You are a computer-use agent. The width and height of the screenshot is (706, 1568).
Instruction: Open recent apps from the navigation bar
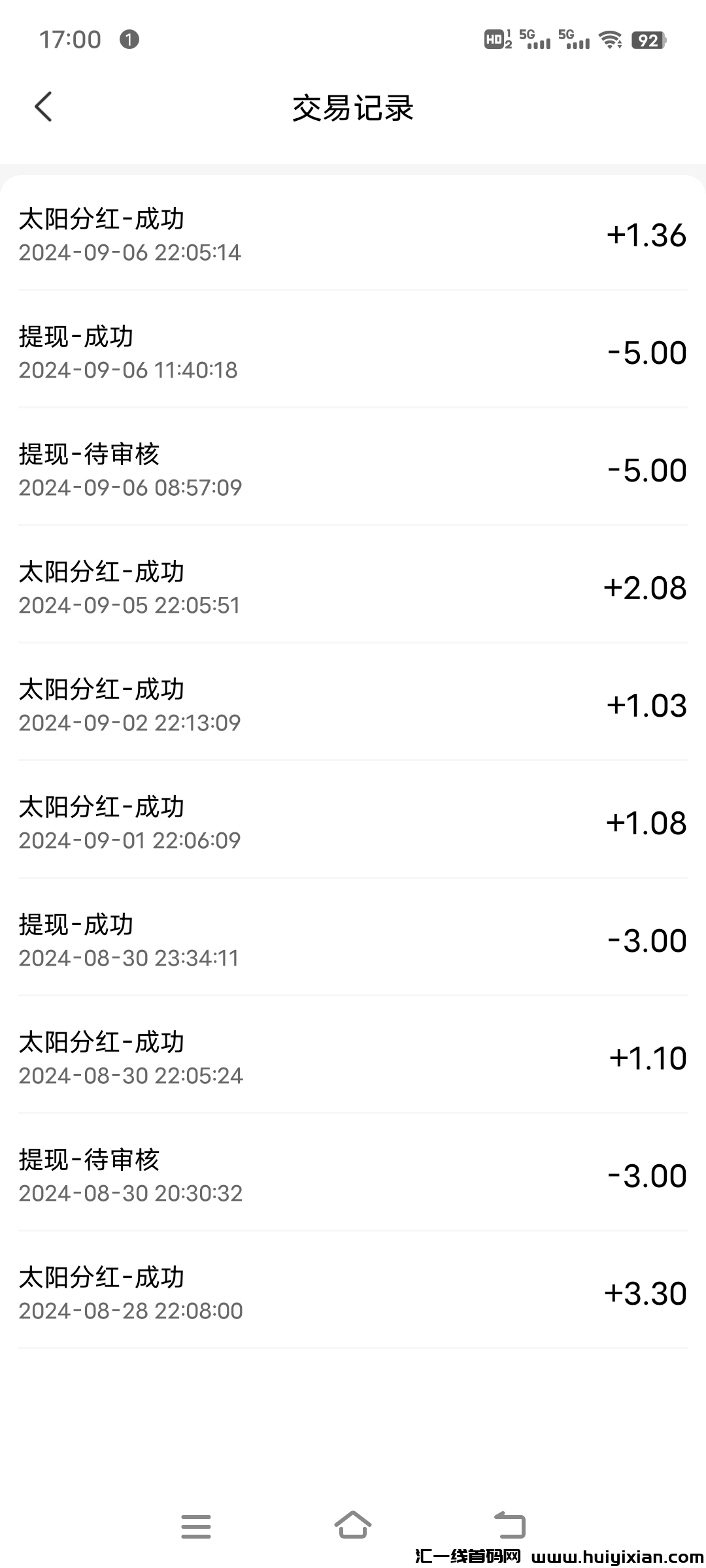[x=195, y=1526]
